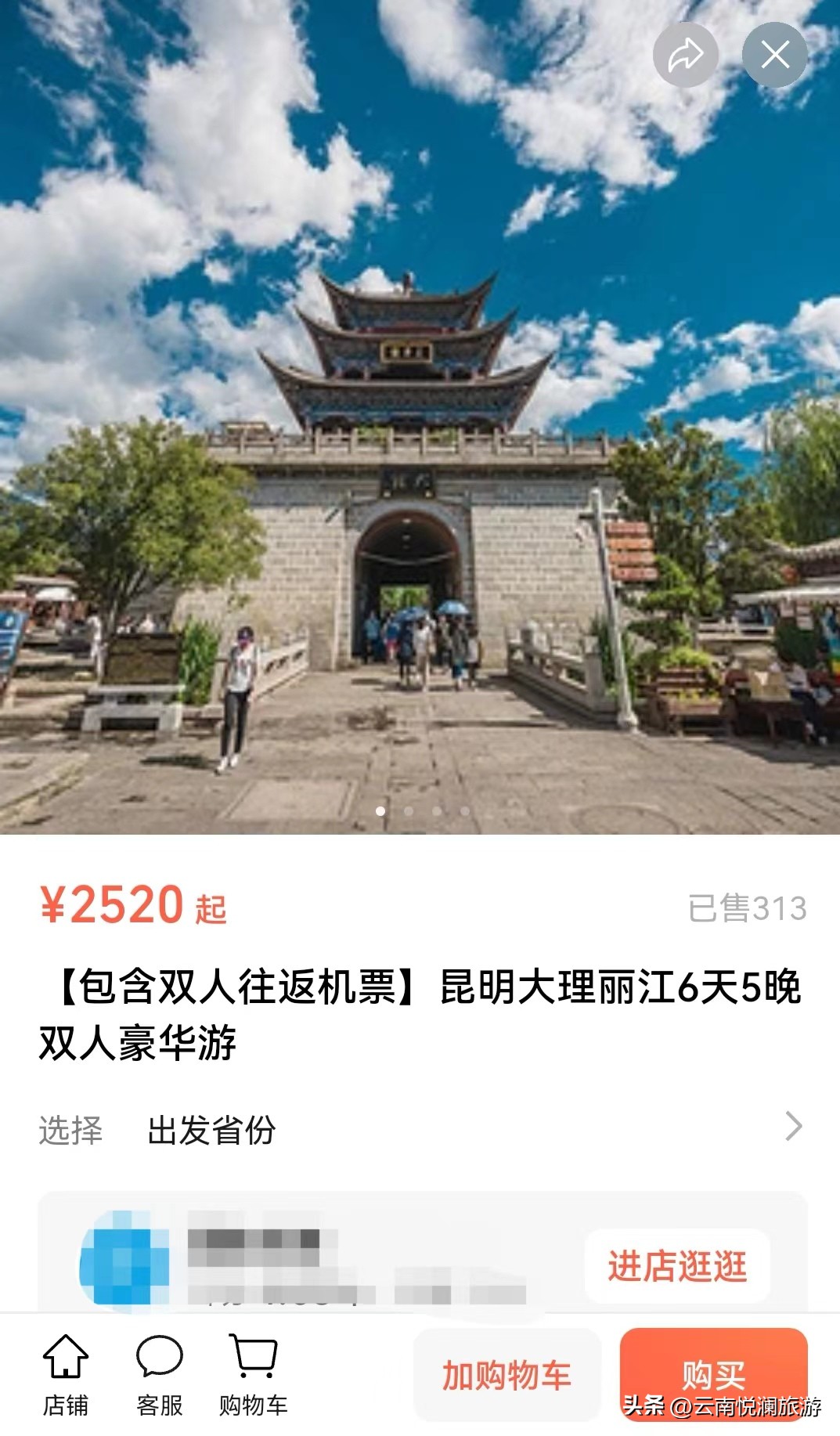Tap the share icon at top right

click(687, 55)
